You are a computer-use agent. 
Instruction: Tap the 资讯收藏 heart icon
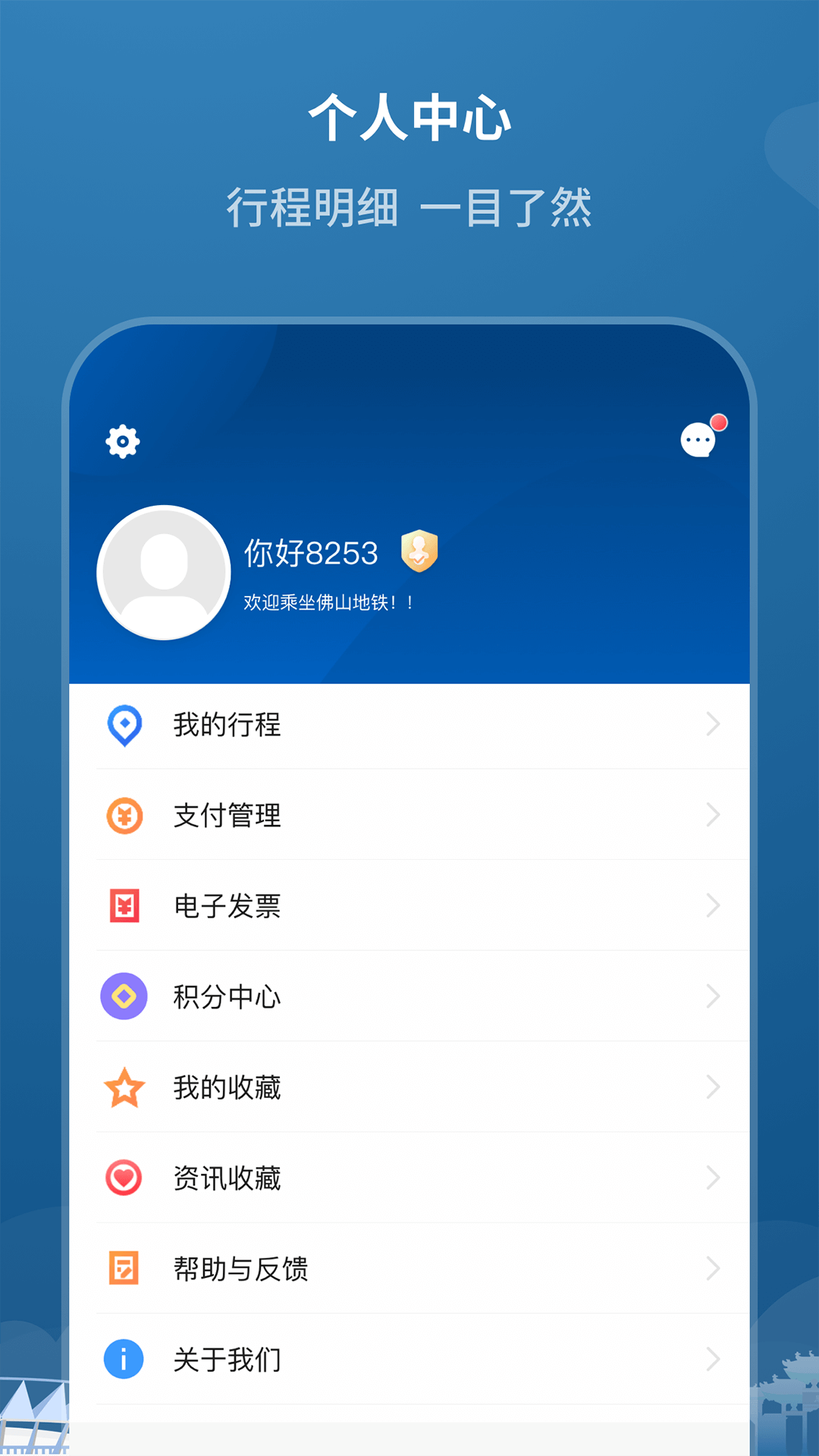pyautogui.click(x=124, y=1178)
